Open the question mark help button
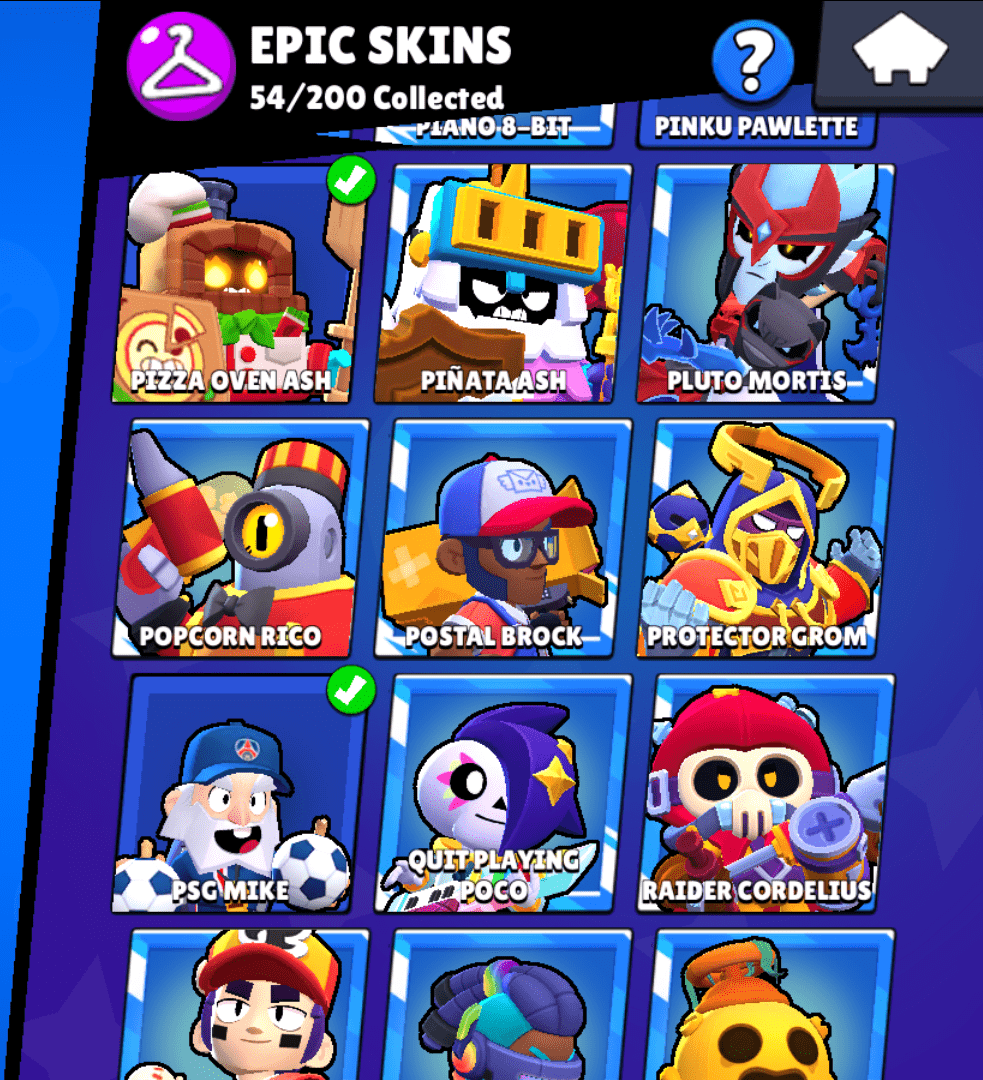983x1080 pixels. [752, 62]
